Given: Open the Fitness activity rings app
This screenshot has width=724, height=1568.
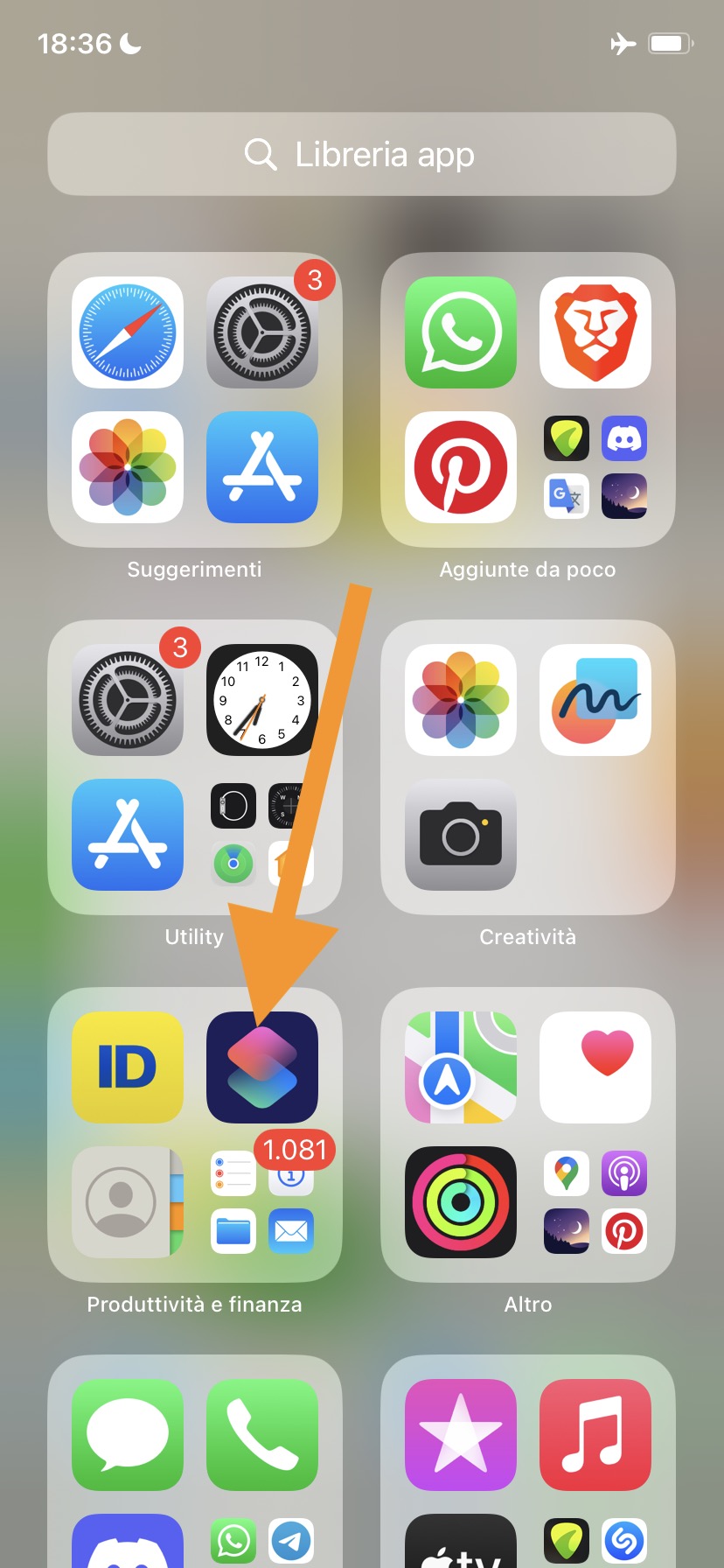Looking at the screenshot, I should (x=461, y=1202).
